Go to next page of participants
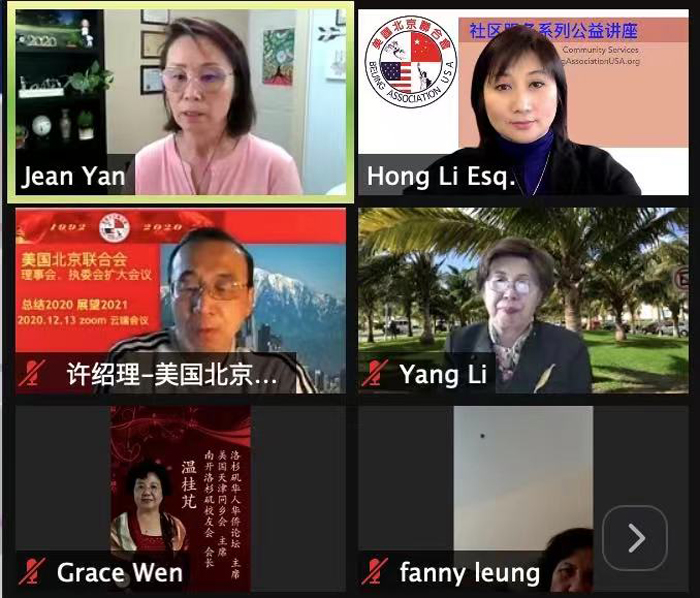 pos(635,538)
